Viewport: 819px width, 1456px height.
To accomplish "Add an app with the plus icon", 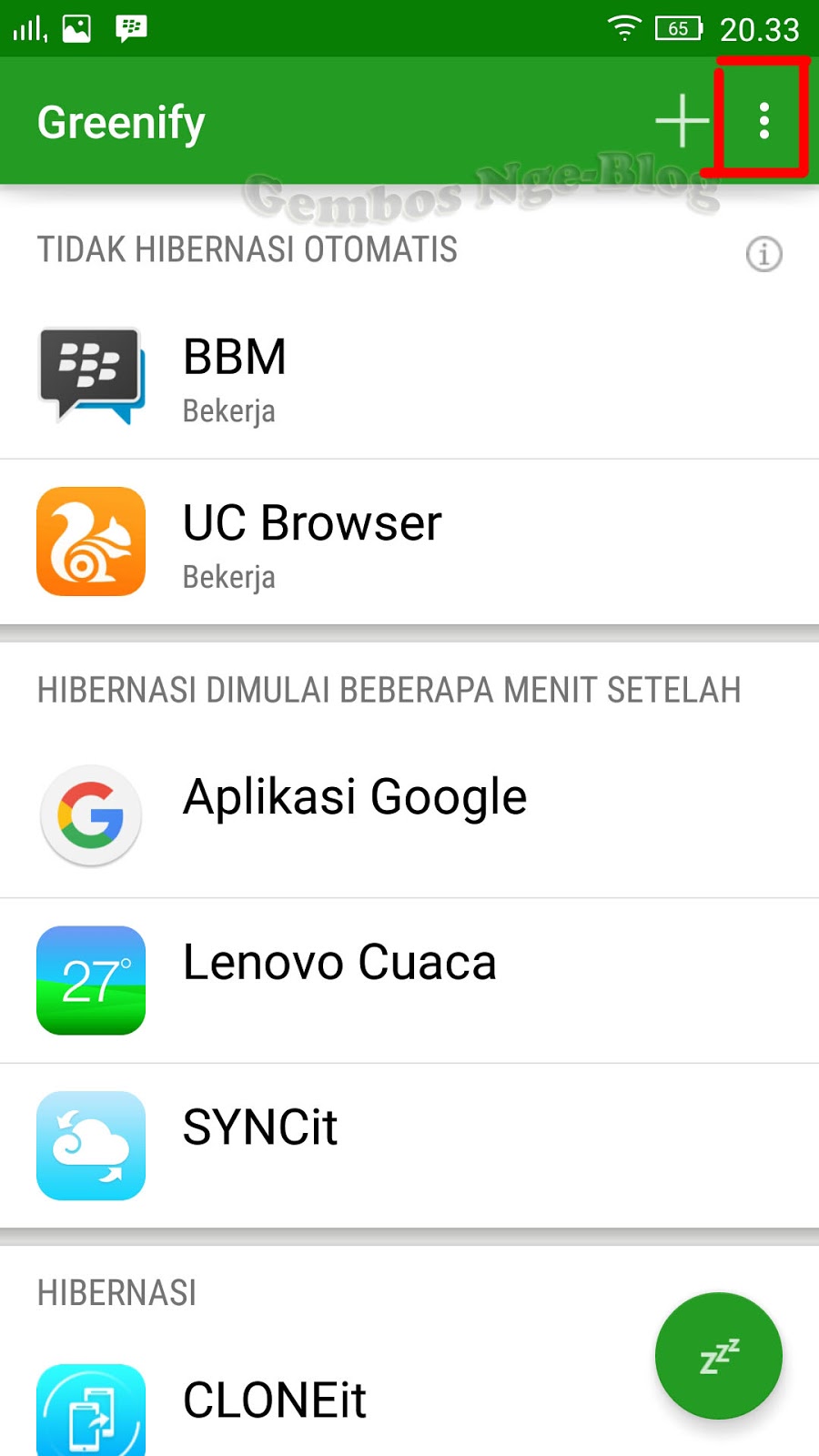I will pyautogui.click(x=682, y=120).
